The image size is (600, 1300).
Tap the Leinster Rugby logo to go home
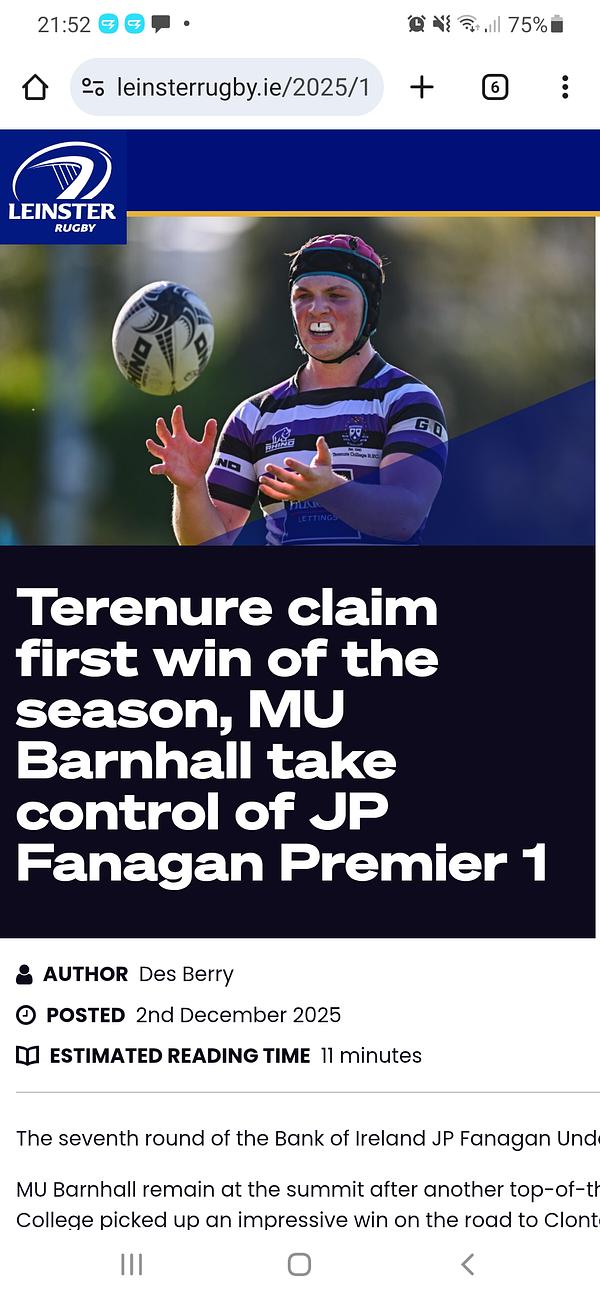click(x=63, y=188)
